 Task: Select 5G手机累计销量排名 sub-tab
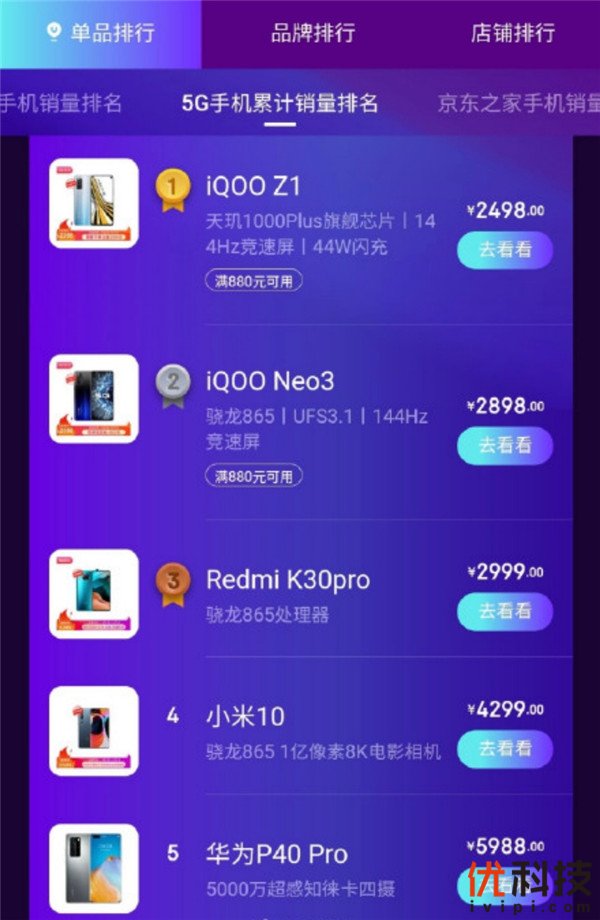click(x=280, y=102)
